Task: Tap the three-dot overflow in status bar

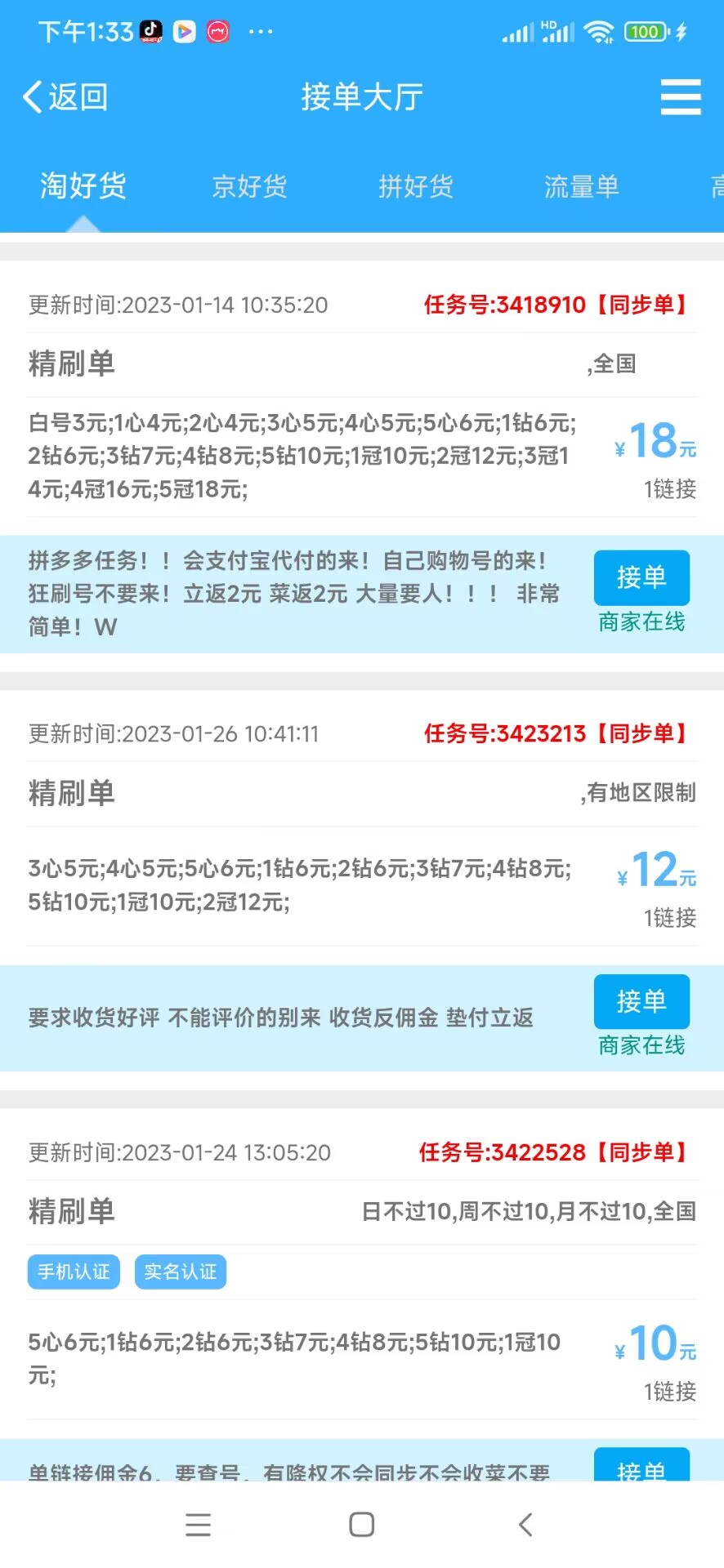Action: click(261, 31)
